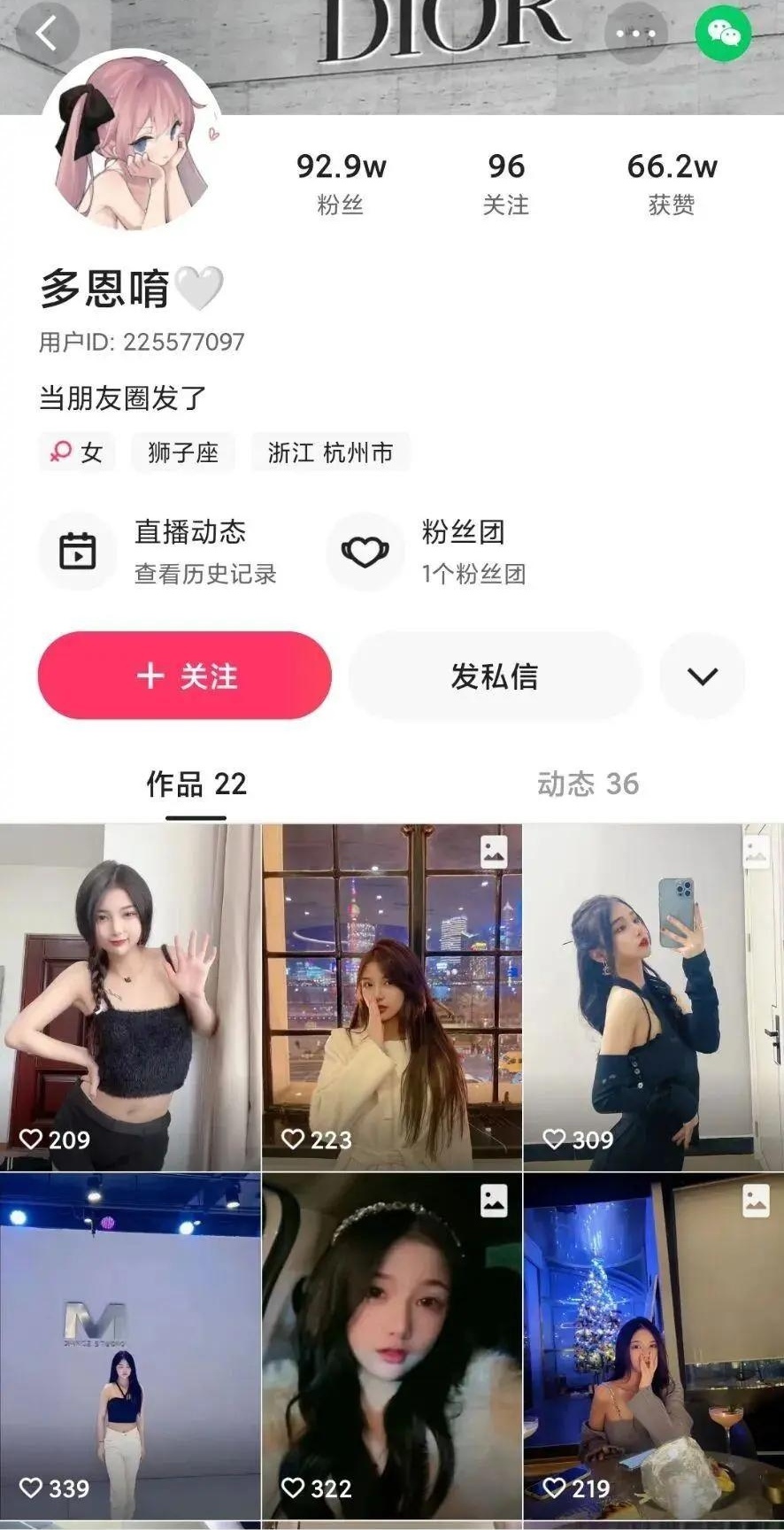Open the 粉丝 followers list
The height and width of the screenshot is (1530, 784).
(x=341, y=183)
